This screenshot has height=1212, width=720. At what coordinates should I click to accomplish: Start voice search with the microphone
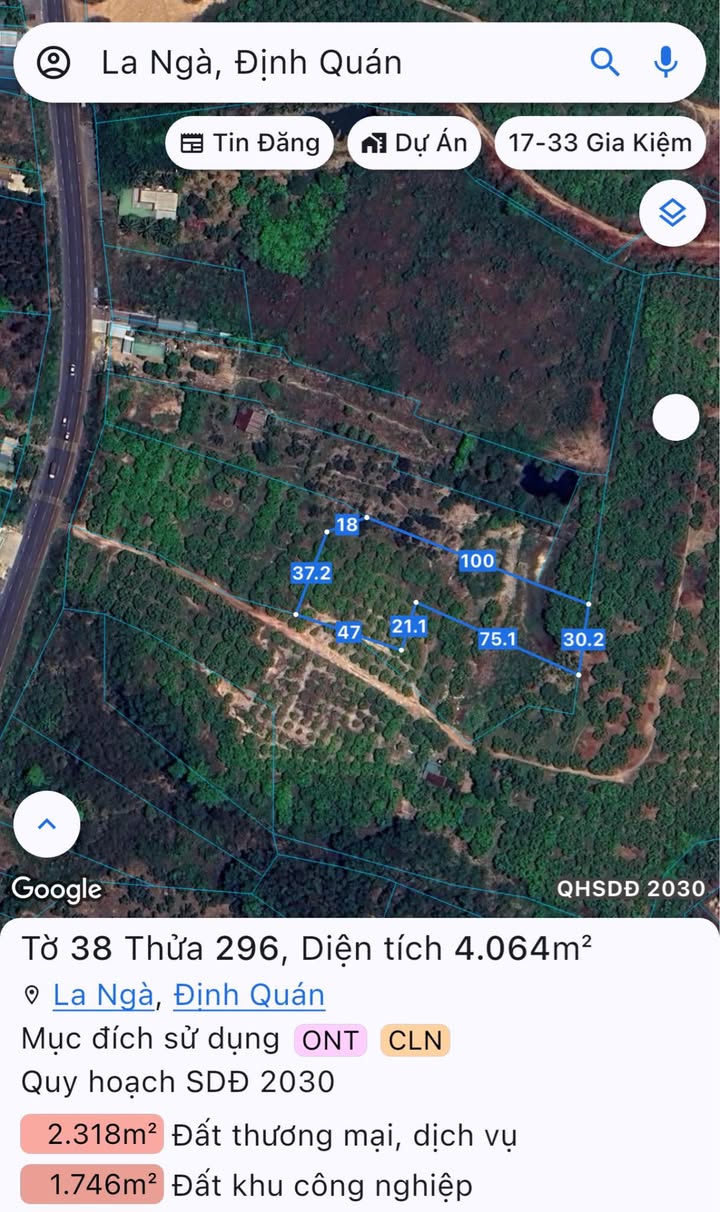click(666, 63)
